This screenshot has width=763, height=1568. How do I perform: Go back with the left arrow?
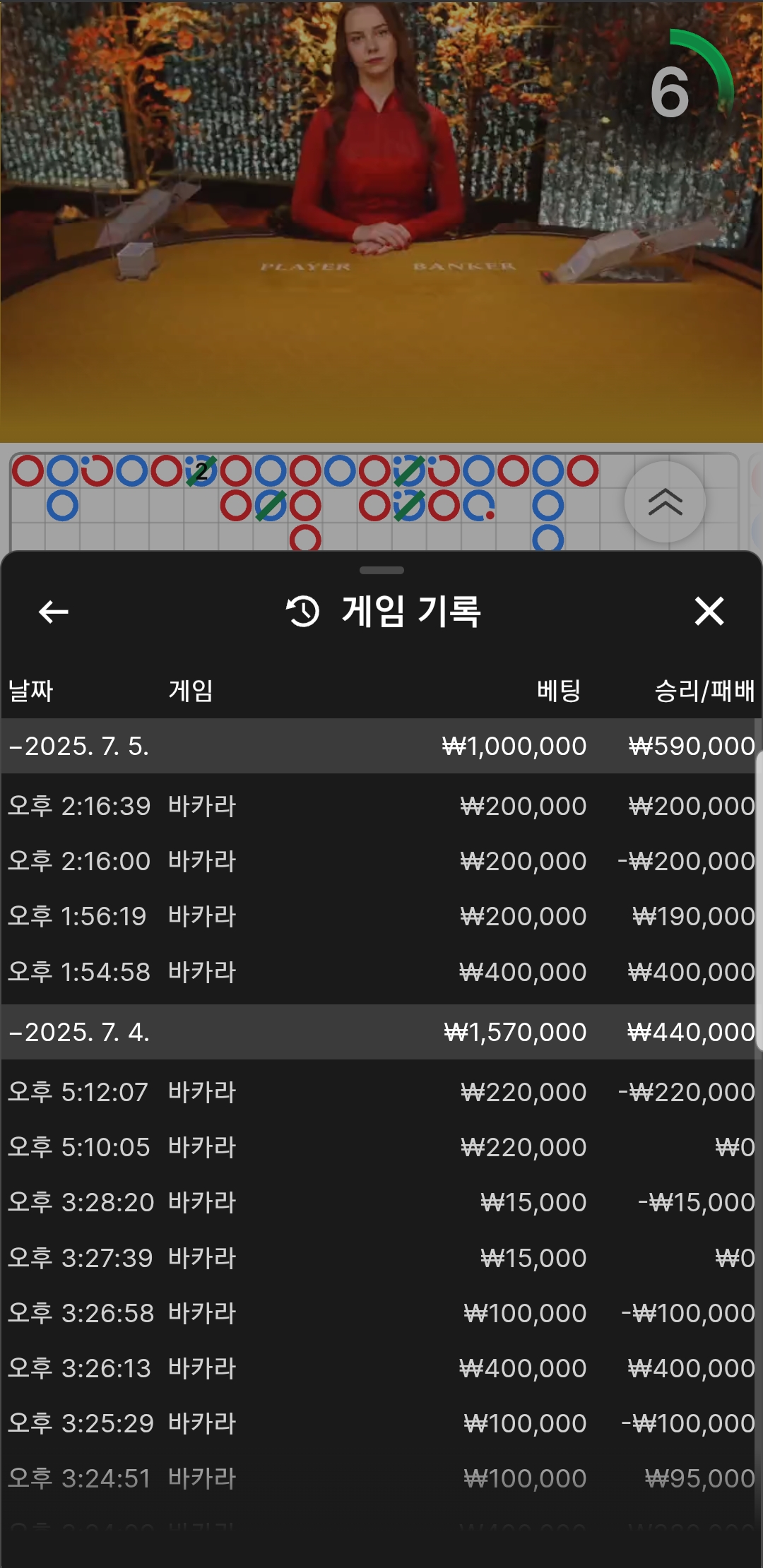(53, 612)
